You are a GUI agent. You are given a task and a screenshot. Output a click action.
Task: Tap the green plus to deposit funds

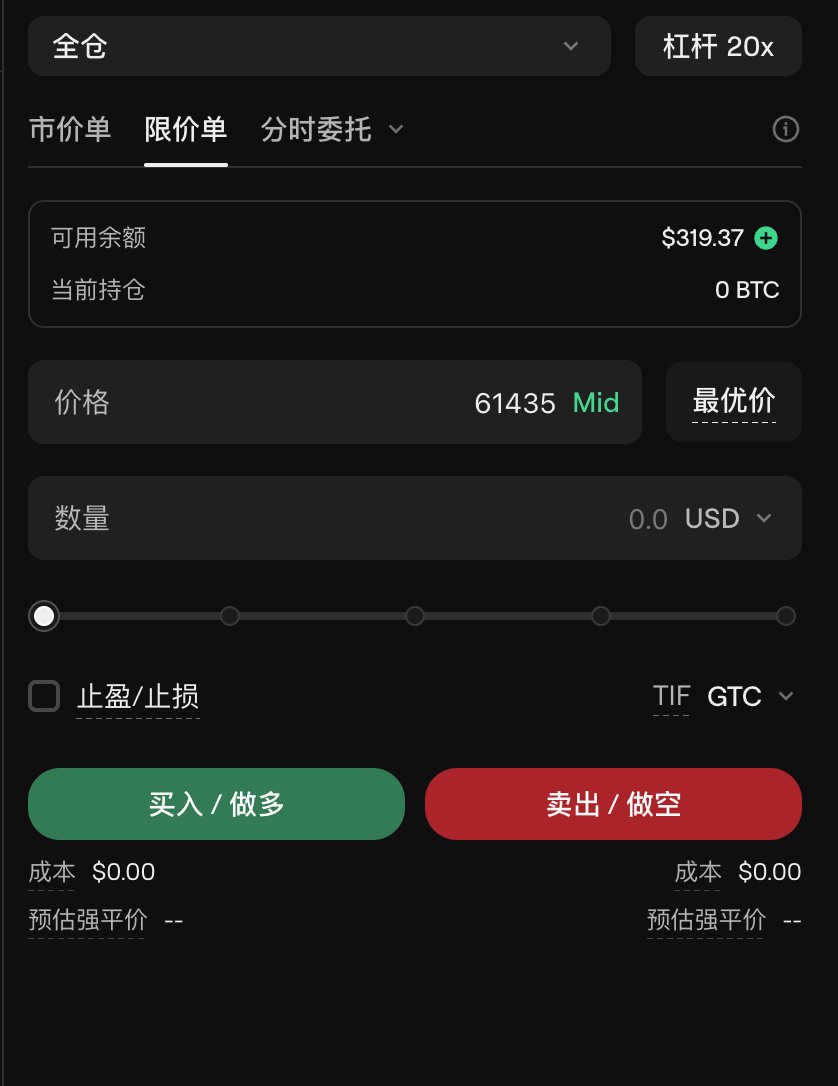point(766,238)
